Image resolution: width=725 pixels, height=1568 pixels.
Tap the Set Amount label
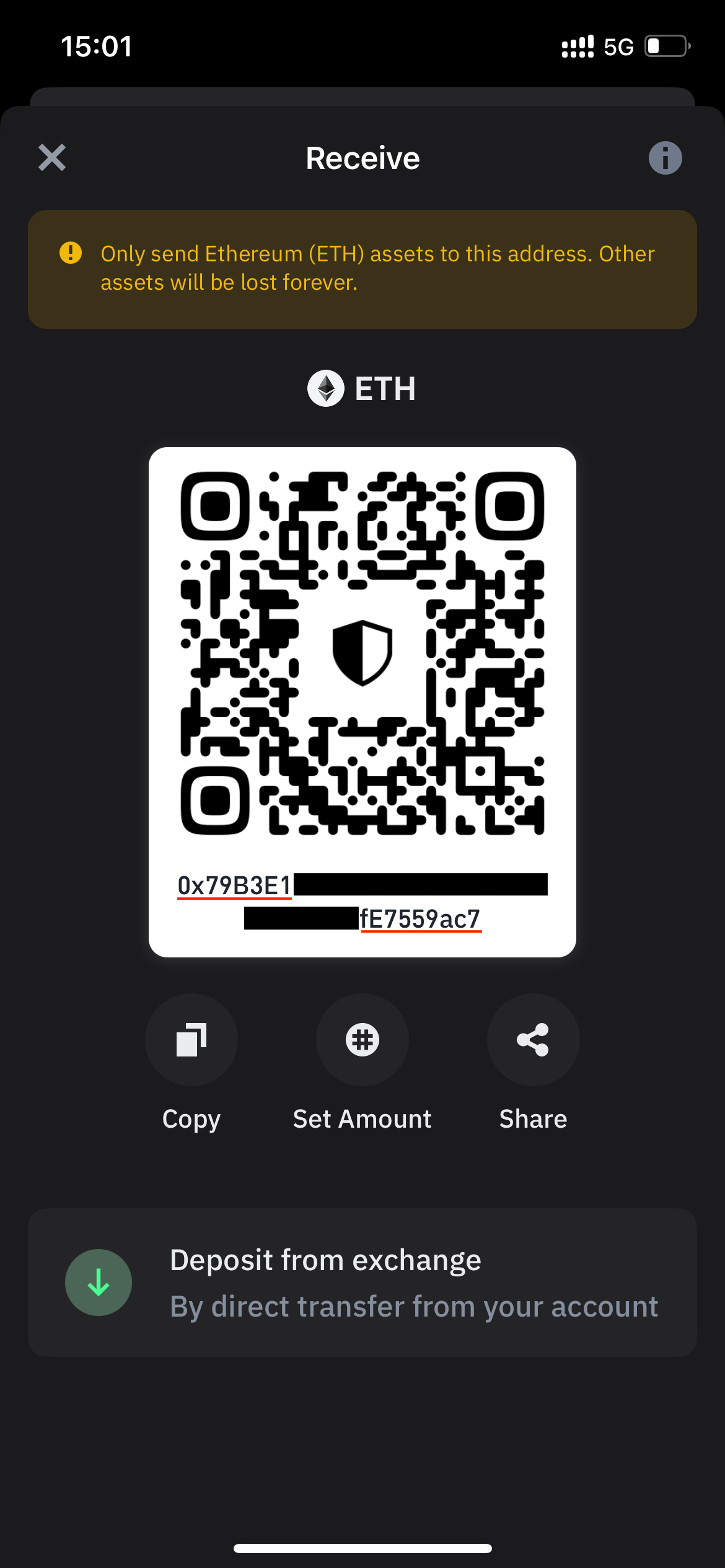tap(362, 1118)
